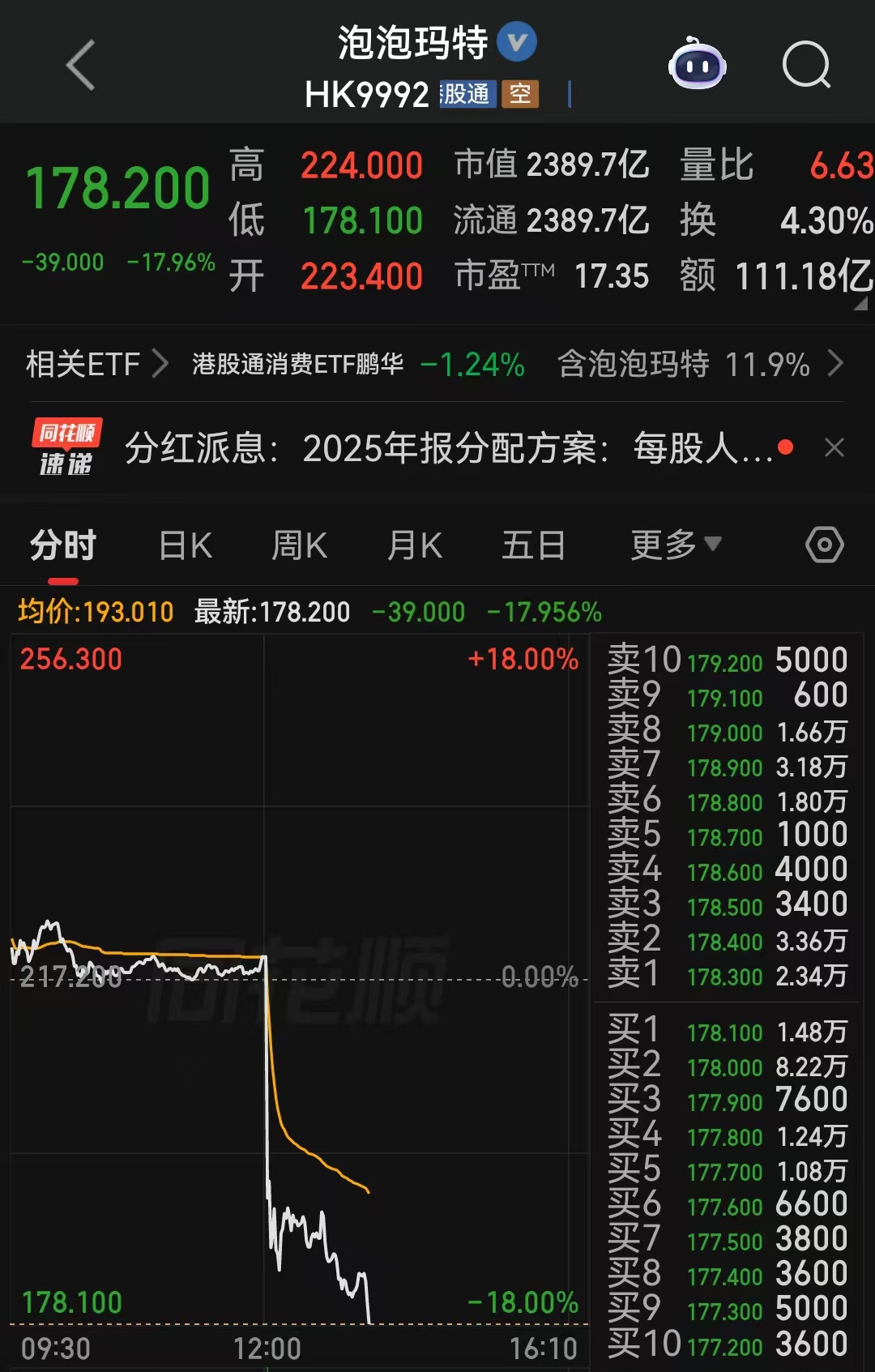This screenshot has width=875, height=1372.
Task: Dismiss the 同花顺速递 news banner
Action: coord(834,447)
